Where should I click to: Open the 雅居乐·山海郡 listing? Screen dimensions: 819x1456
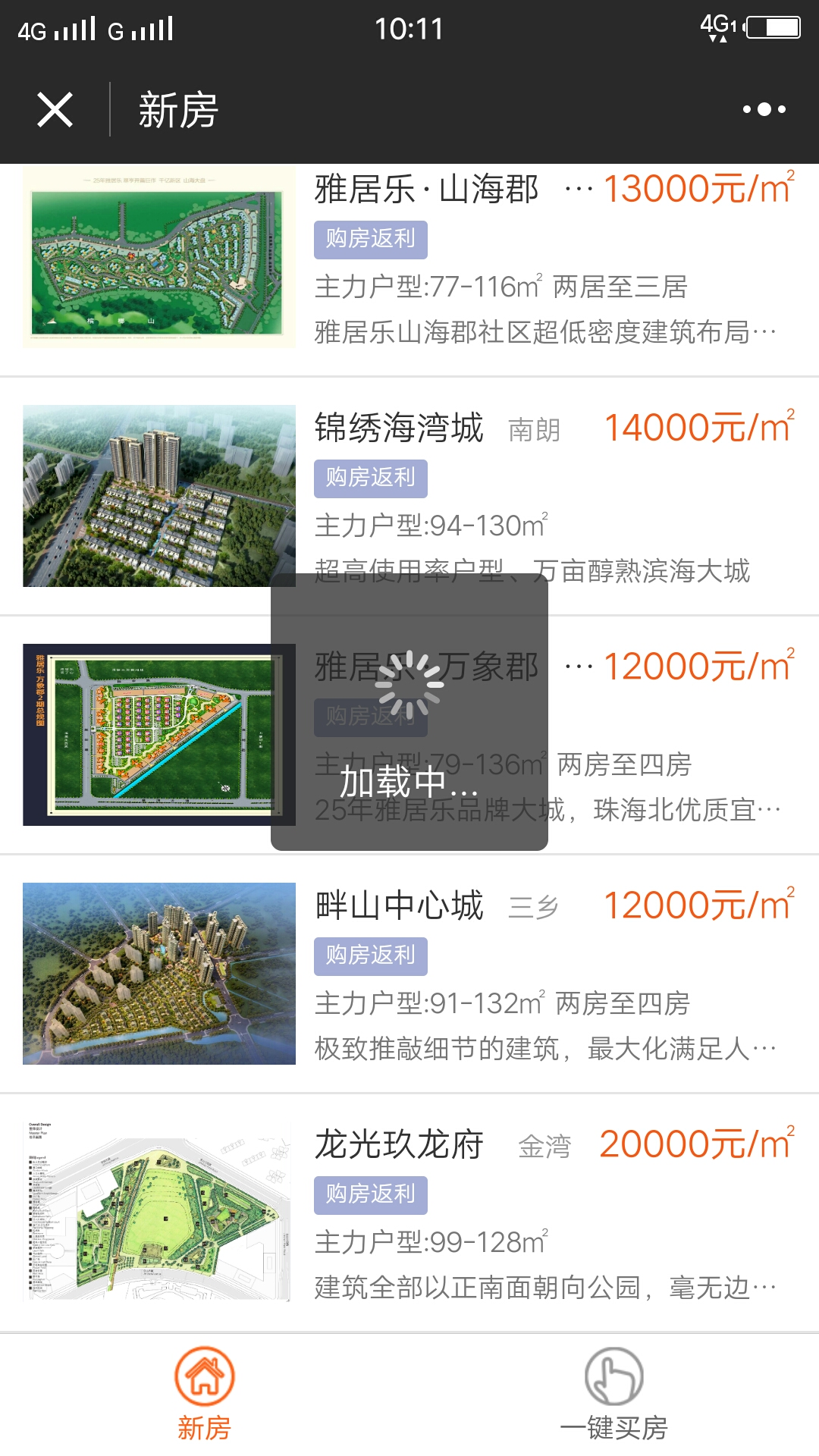click(409, 269)
